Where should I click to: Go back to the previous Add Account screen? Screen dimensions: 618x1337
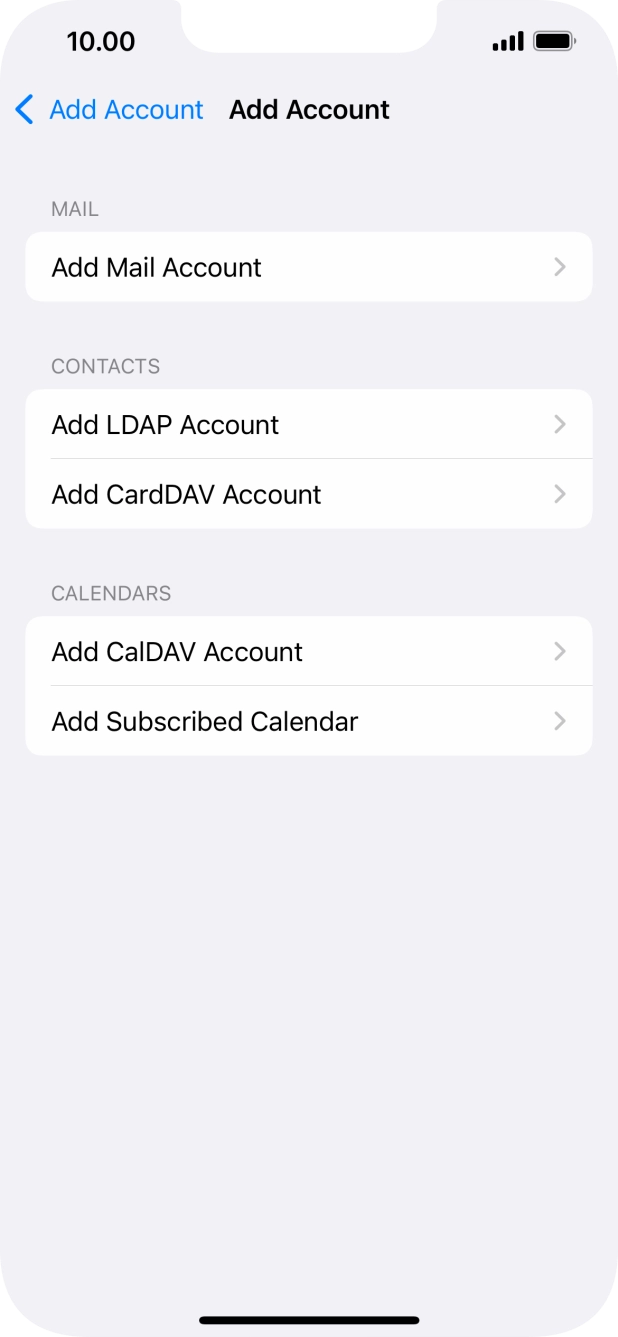108,110
